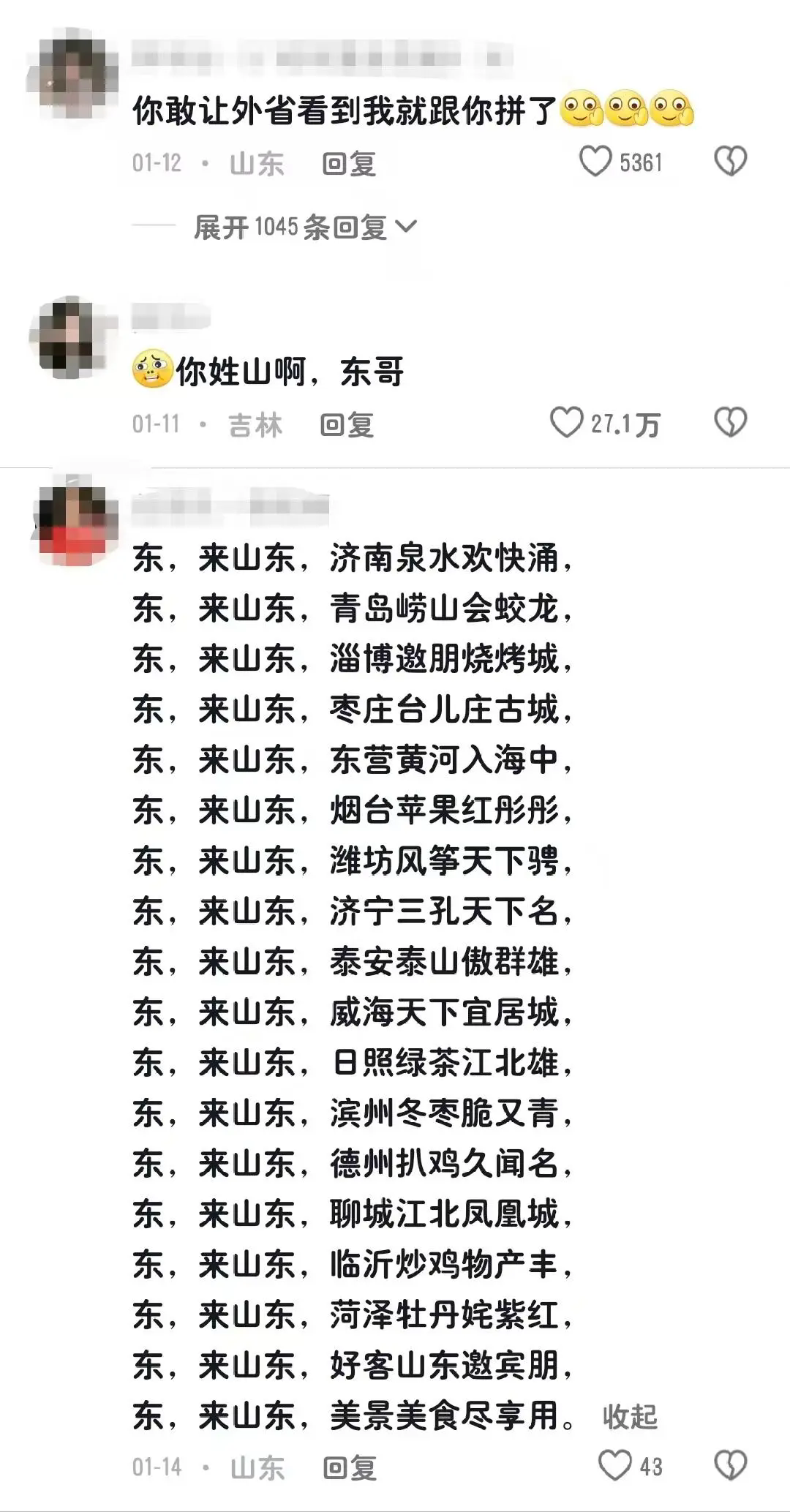This screenshot has width=790, height=1512.
Task: Collapse the long comment with 收起
Action: [630, 1417]
